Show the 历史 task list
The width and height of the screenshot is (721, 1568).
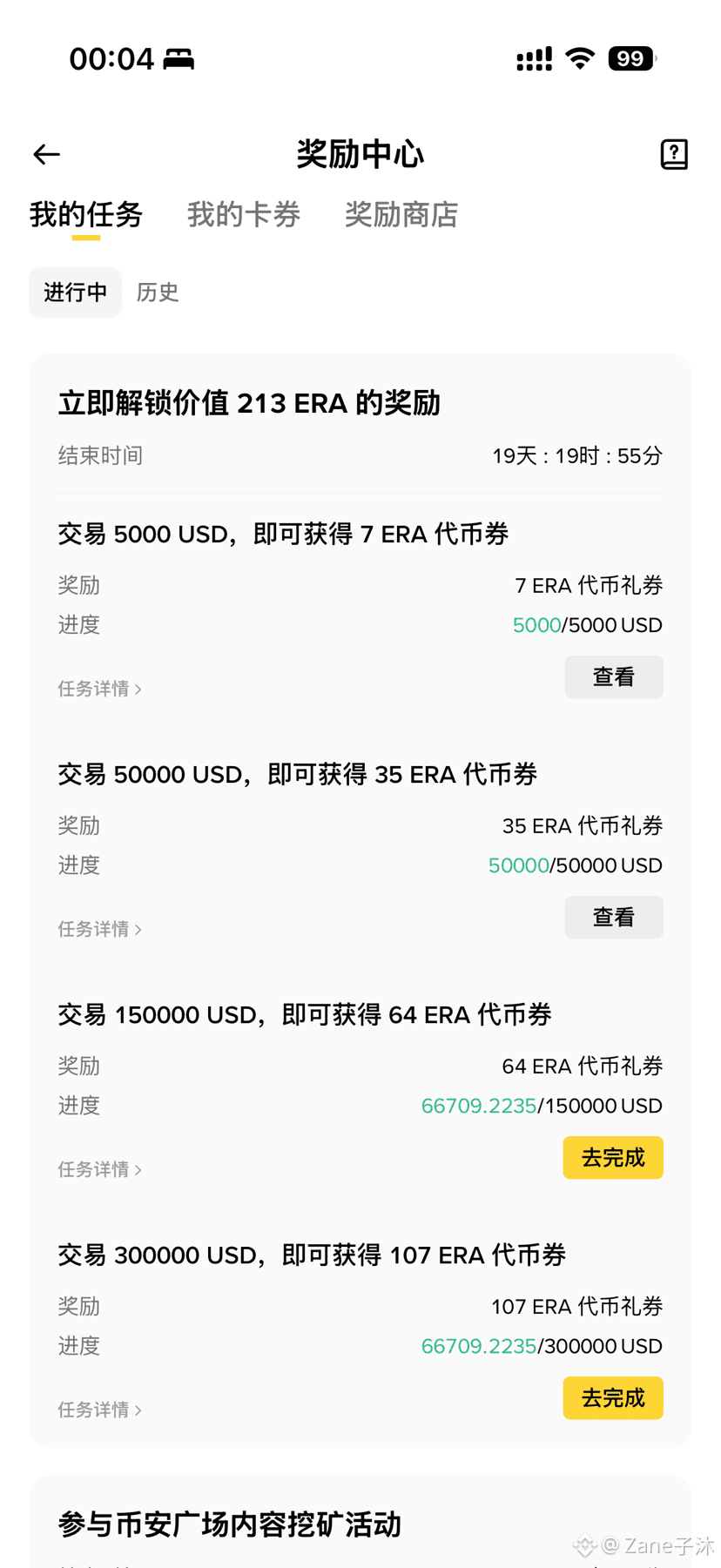158,293
